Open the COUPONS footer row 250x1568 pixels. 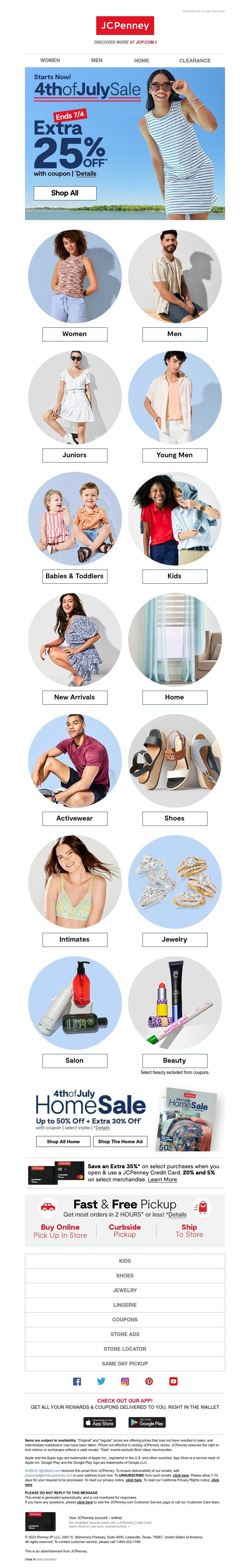coord(124,1320)
